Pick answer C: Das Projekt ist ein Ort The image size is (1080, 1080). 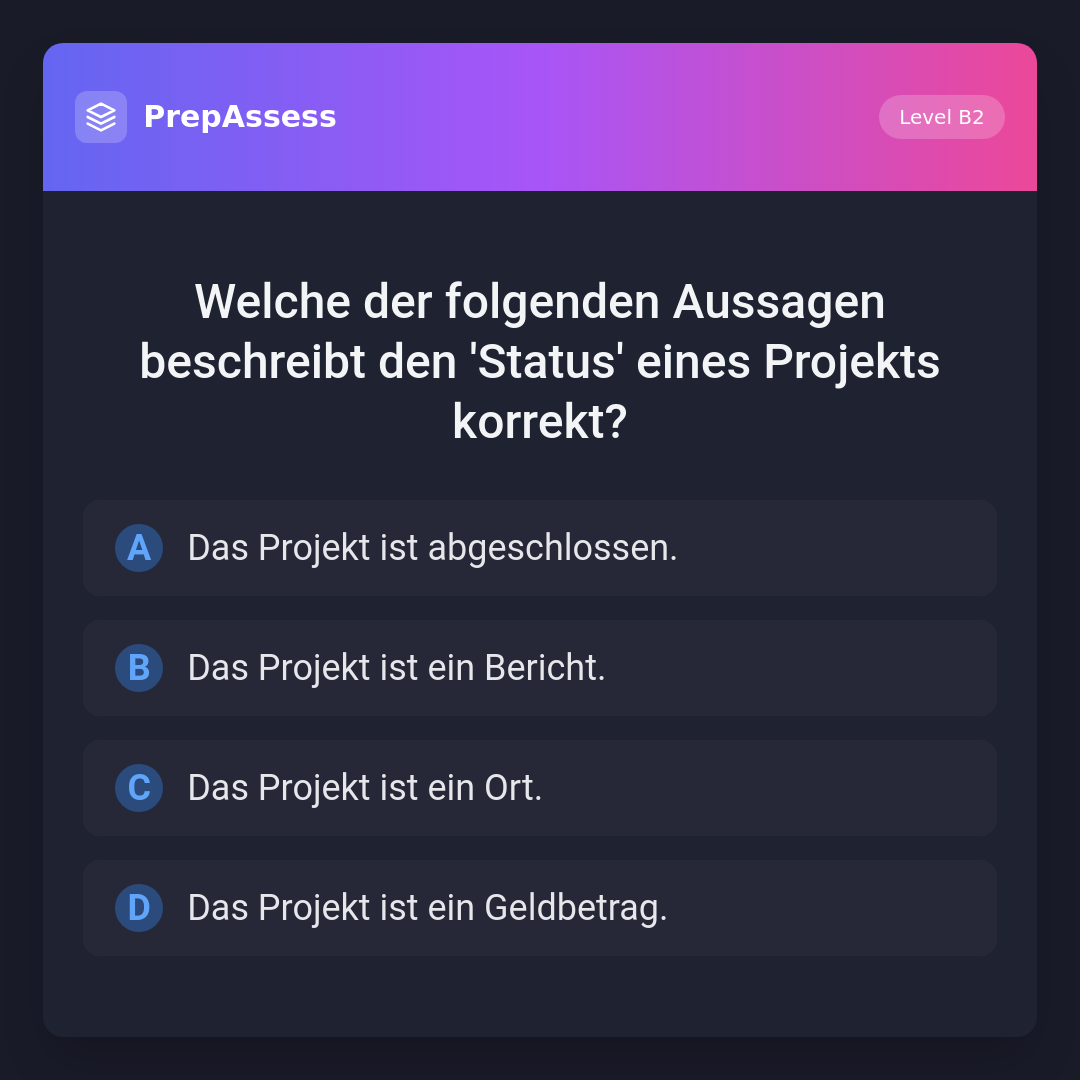tap(539, 788)
